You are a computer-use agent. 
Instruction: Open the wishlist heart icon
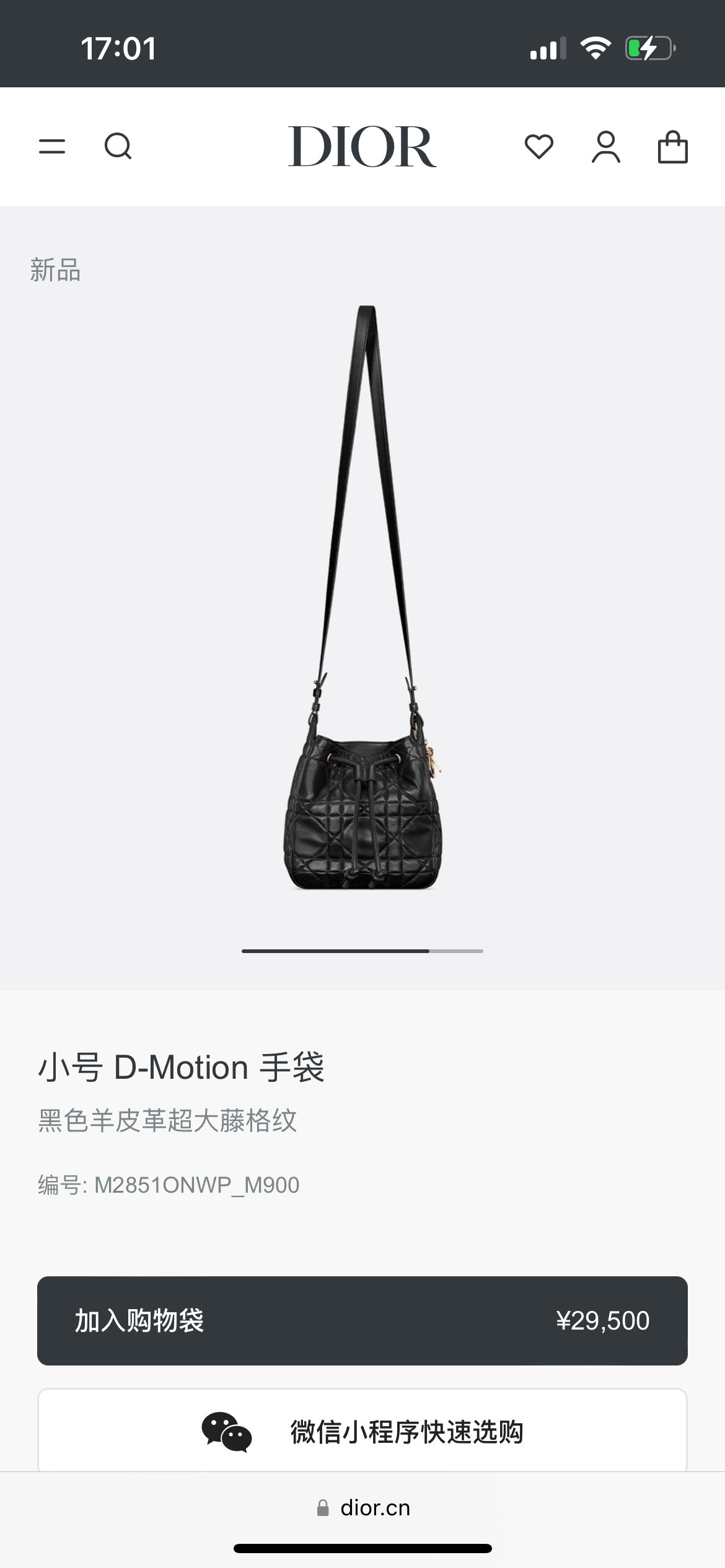click(x=538, y=147)
